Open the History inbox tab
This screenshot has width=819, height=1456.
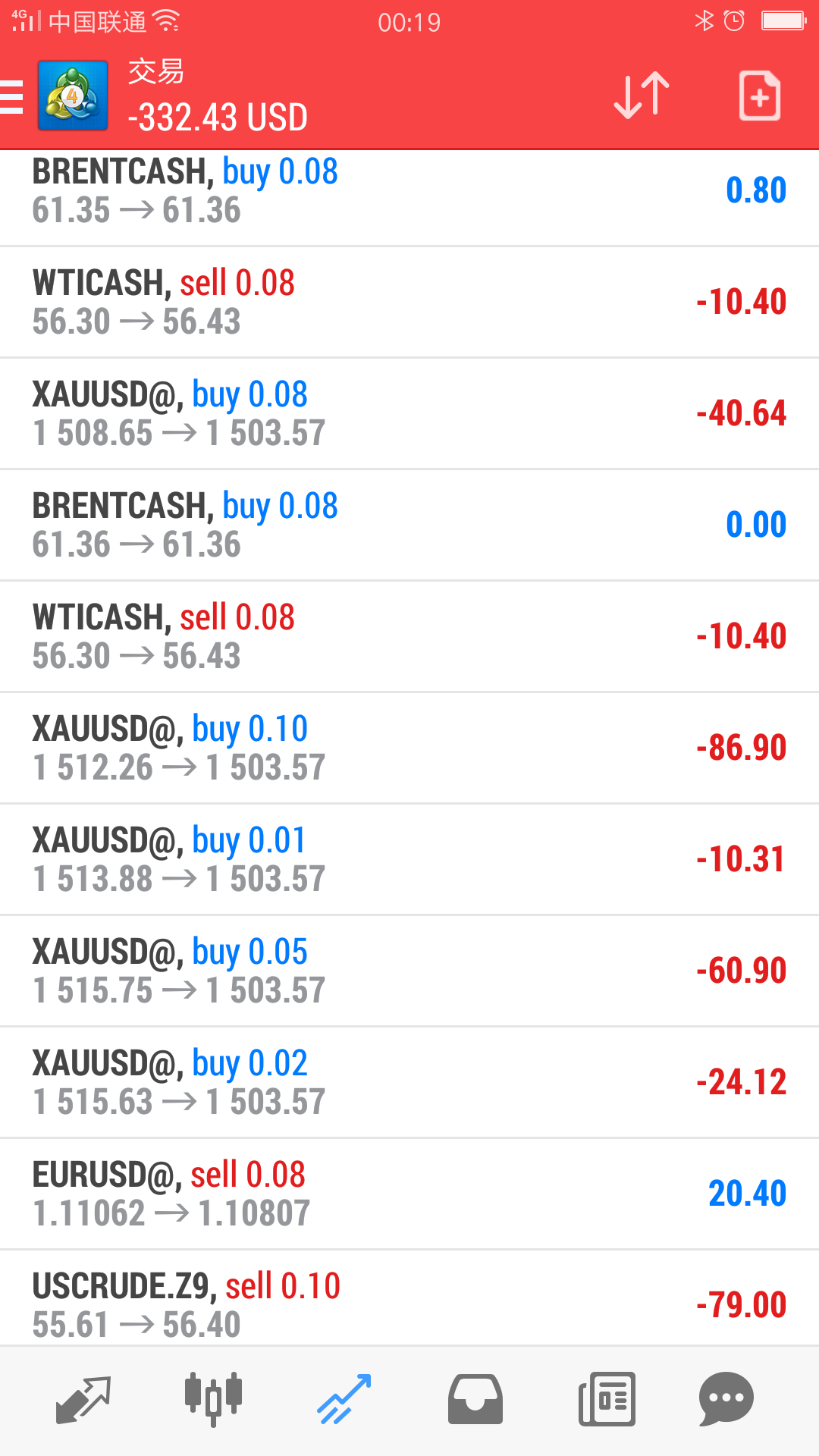tap(475, 1399)
